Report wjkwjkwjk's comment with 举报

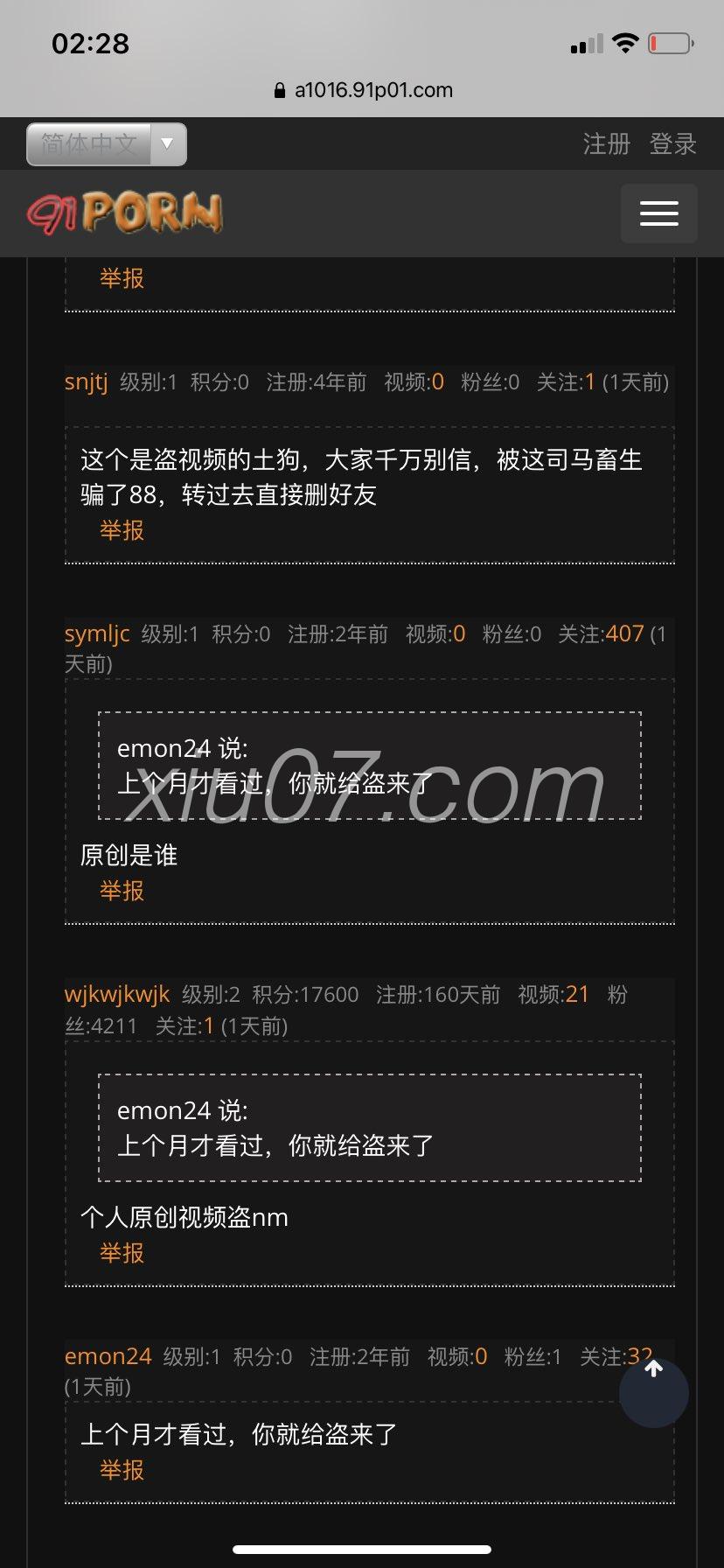tap(122, 1253)
